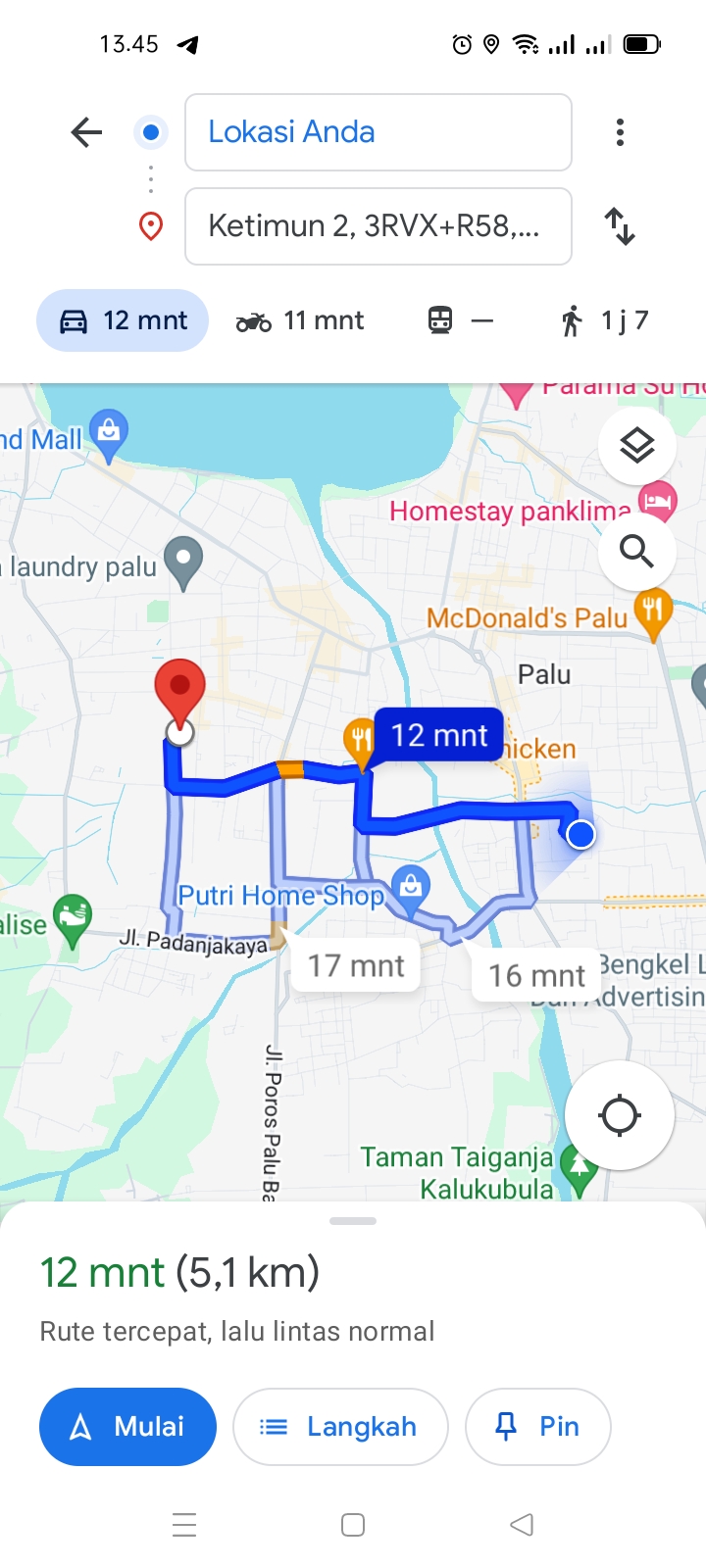
Task: Switch to motorcycle mode, 11 mnt
Action: tap(300, 320)
